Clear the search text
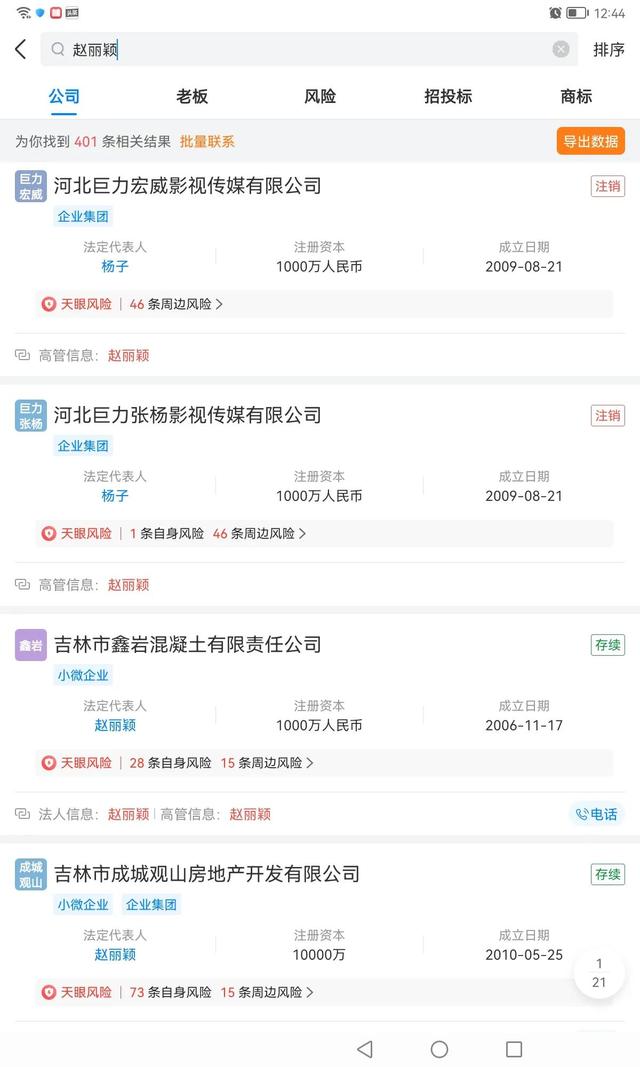Screen dimensions: 640x1067 (561, 49)
